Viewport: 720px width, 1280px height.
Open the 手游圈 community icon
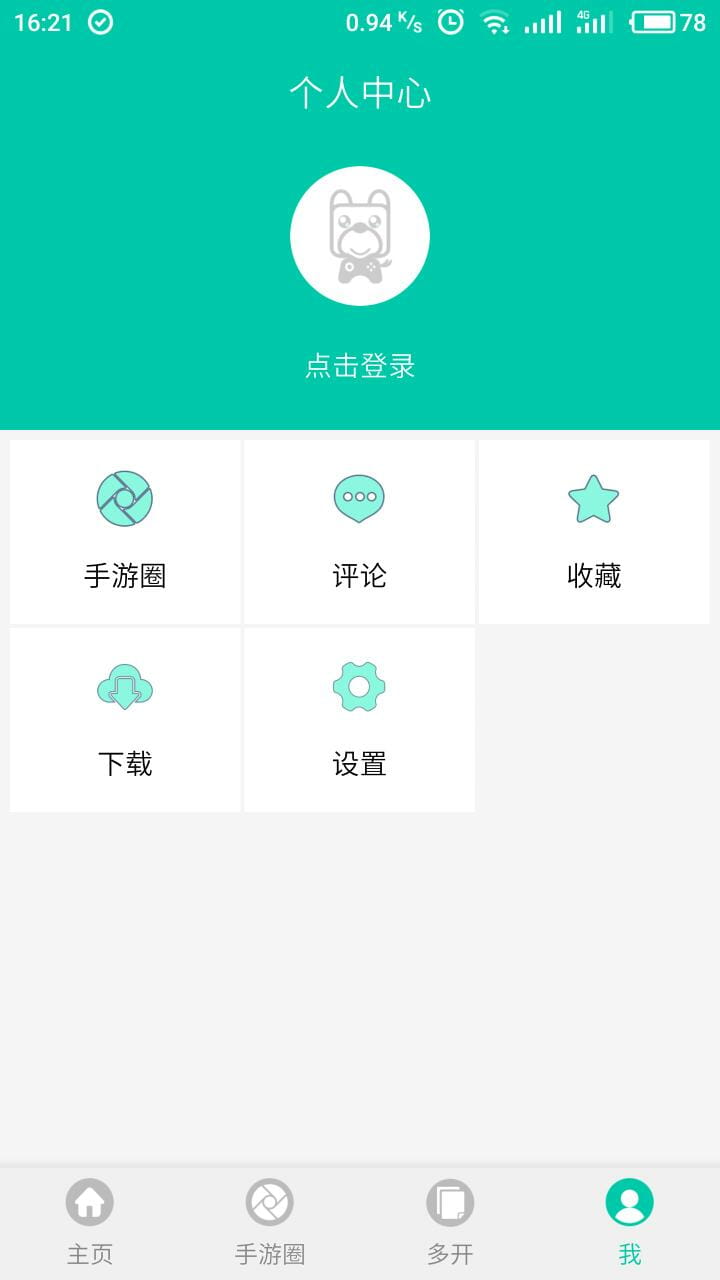click(x=124, y=500)
